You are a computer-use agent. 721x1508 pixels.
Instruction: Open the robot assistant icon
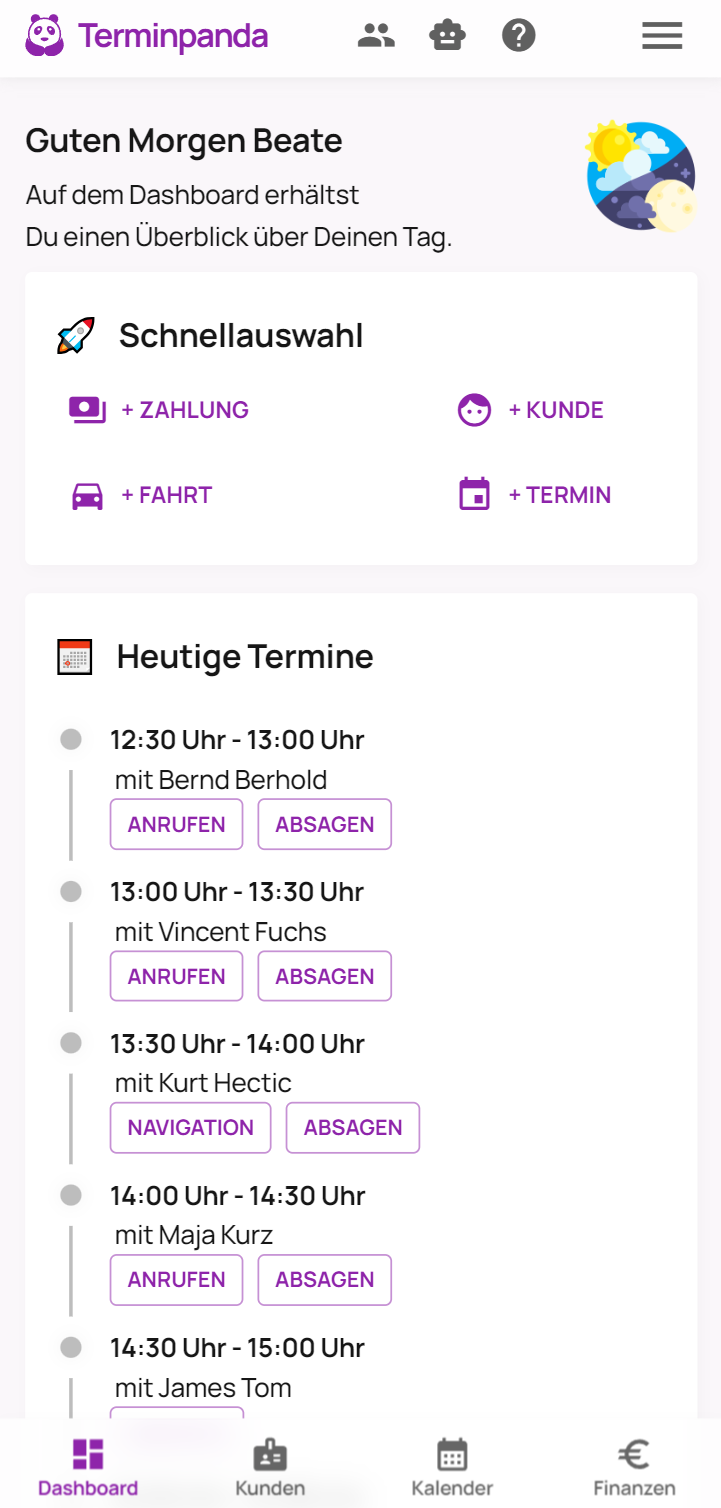click(447, 37)
